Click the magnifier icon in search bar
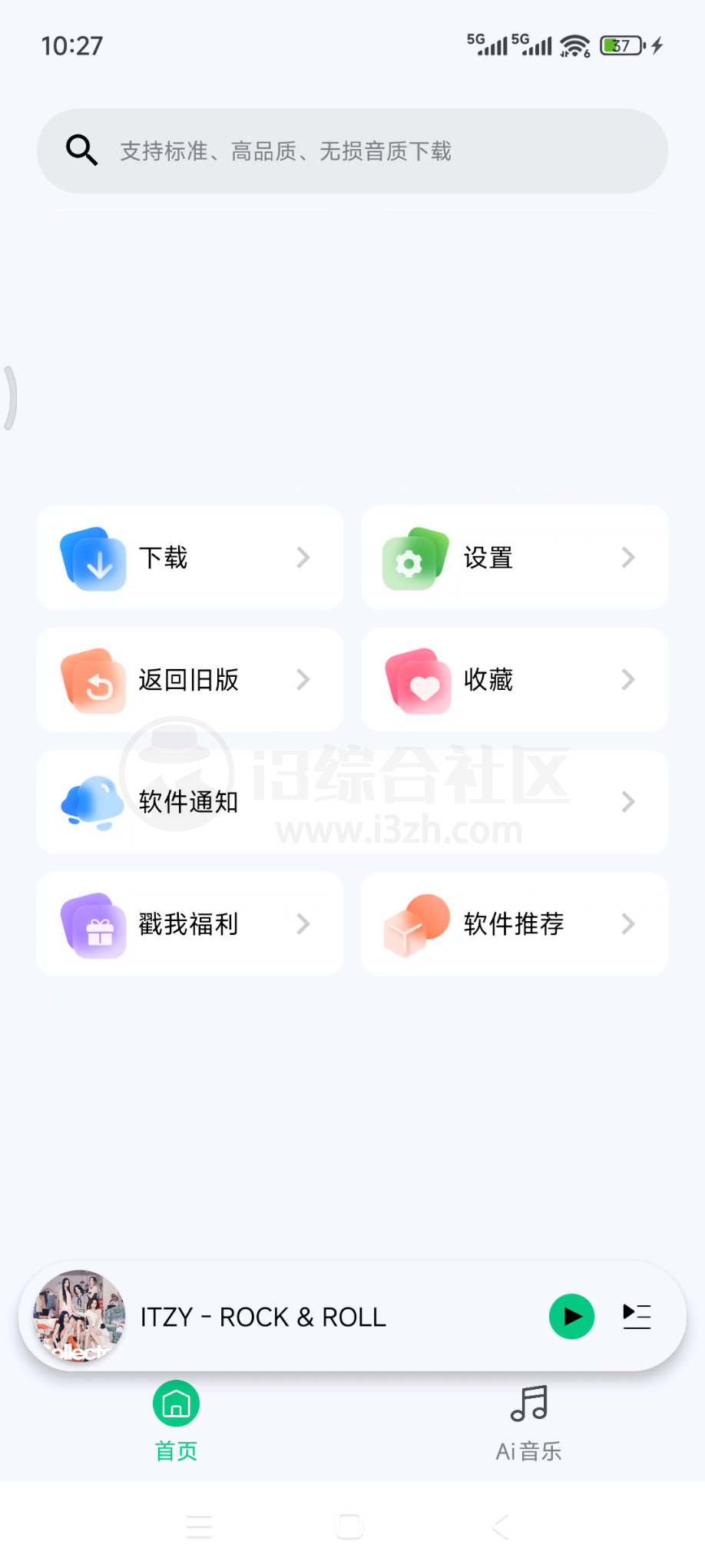This screenshot has width=705, height=1568. 81,151
